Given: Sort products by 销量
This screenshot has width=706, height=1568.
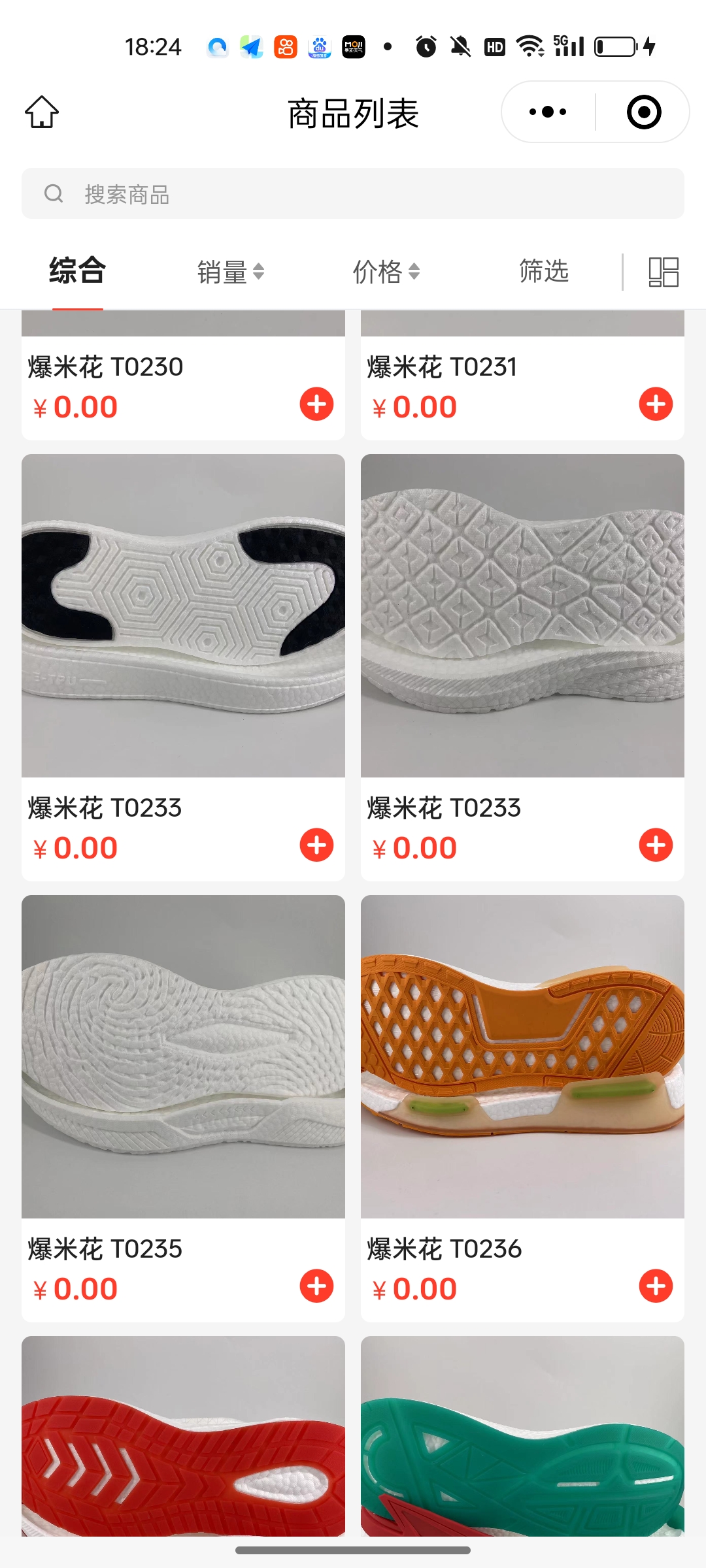Looking at the screenshot, I should pos(230,272).
